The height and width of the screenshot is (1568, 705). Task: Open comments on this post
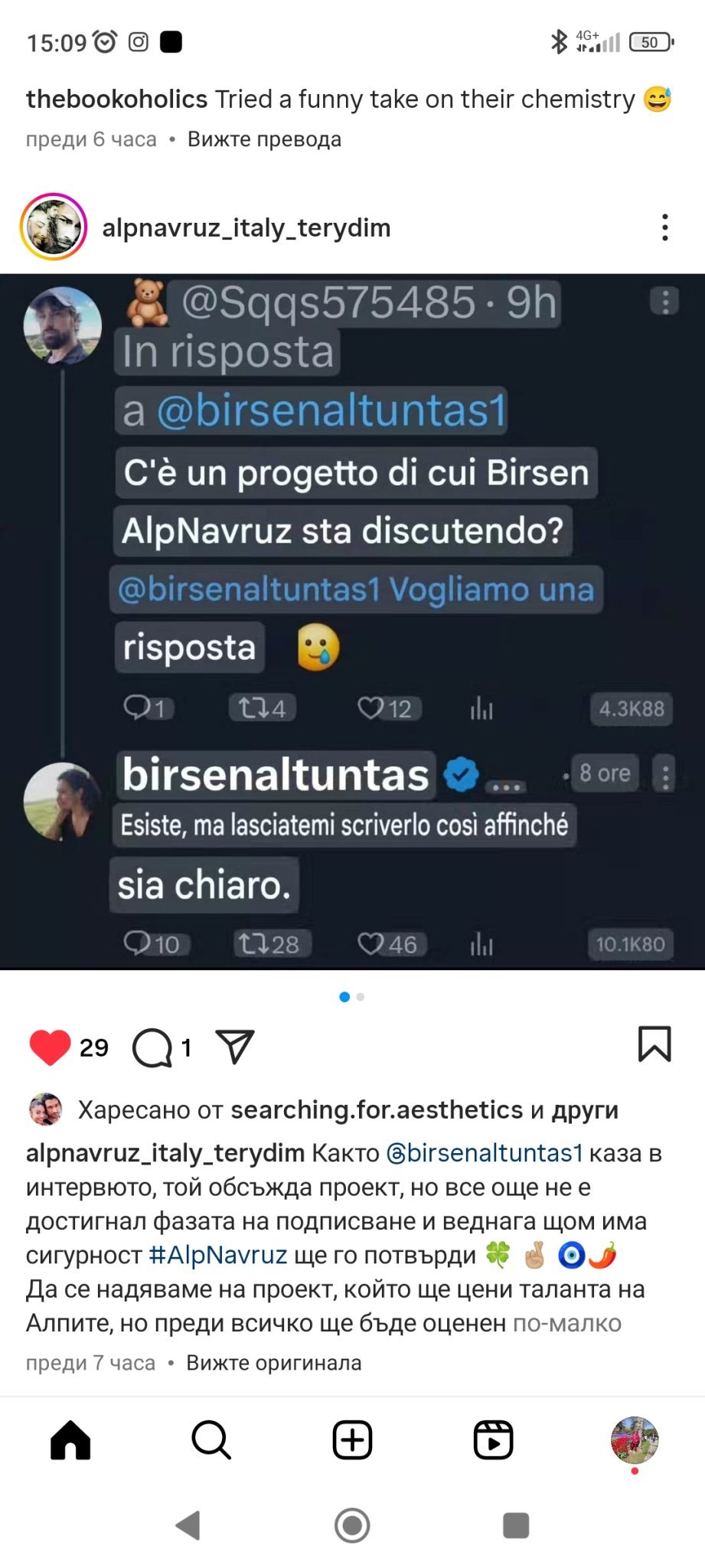152,1047
